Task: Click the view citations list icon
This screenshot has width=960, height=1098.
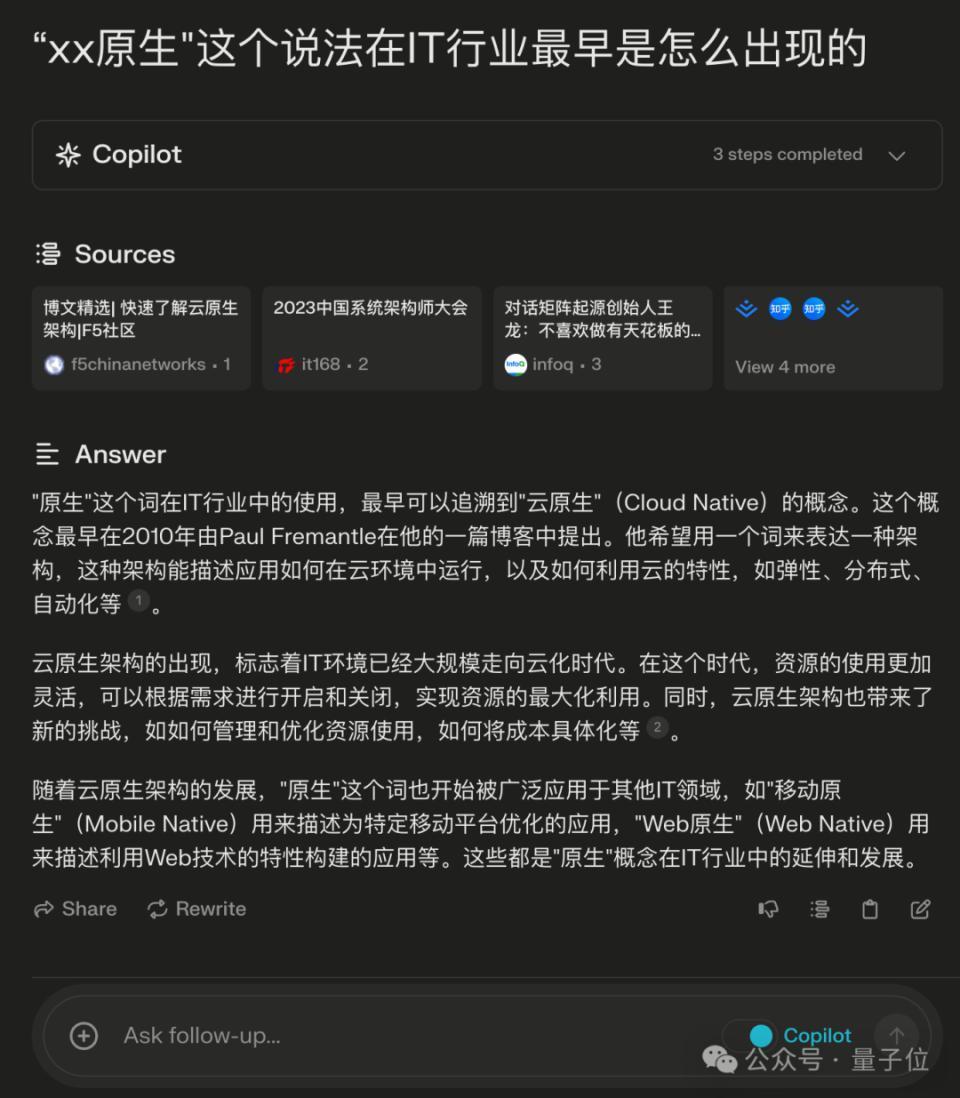Action: click(819, 909)
